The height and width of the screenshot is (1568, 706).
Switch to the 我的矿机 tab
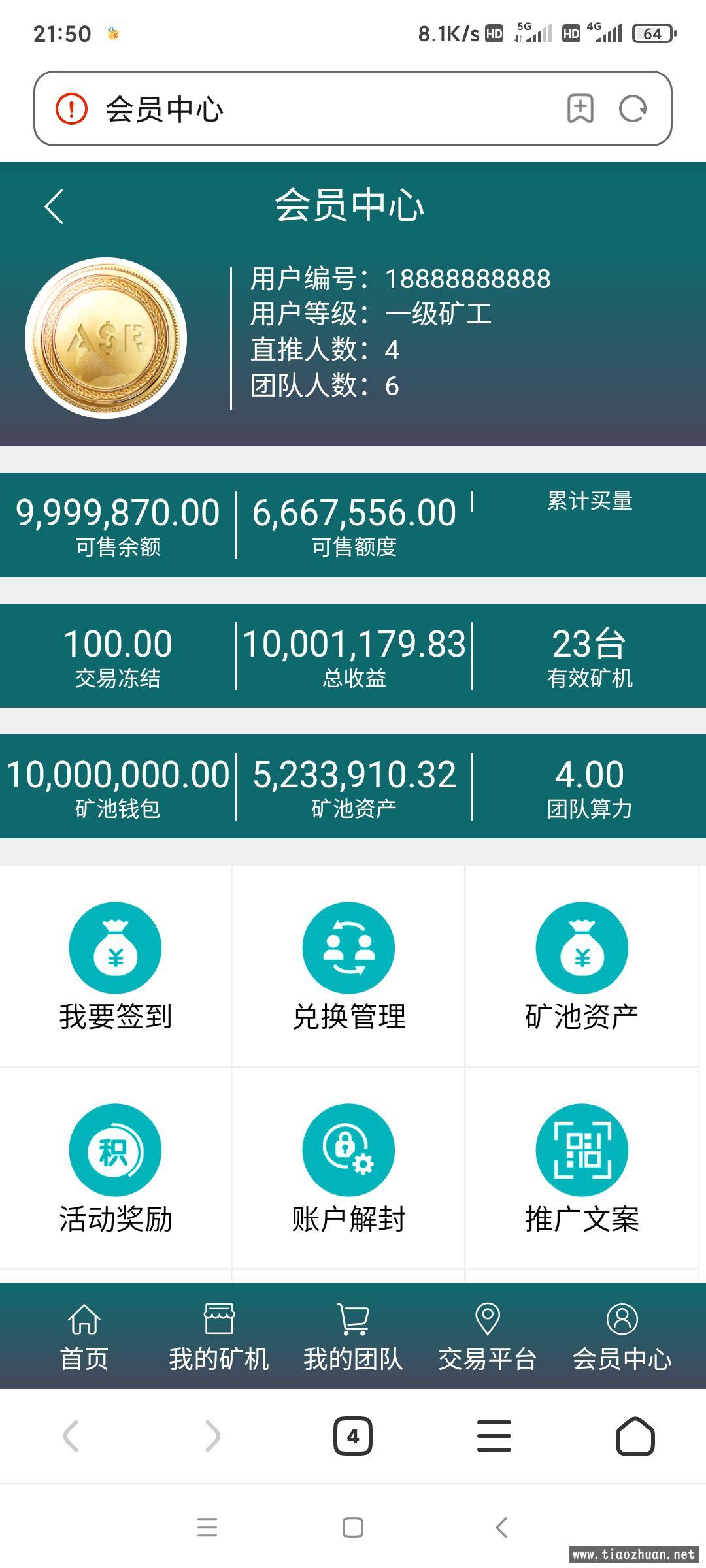point(219,1337)
